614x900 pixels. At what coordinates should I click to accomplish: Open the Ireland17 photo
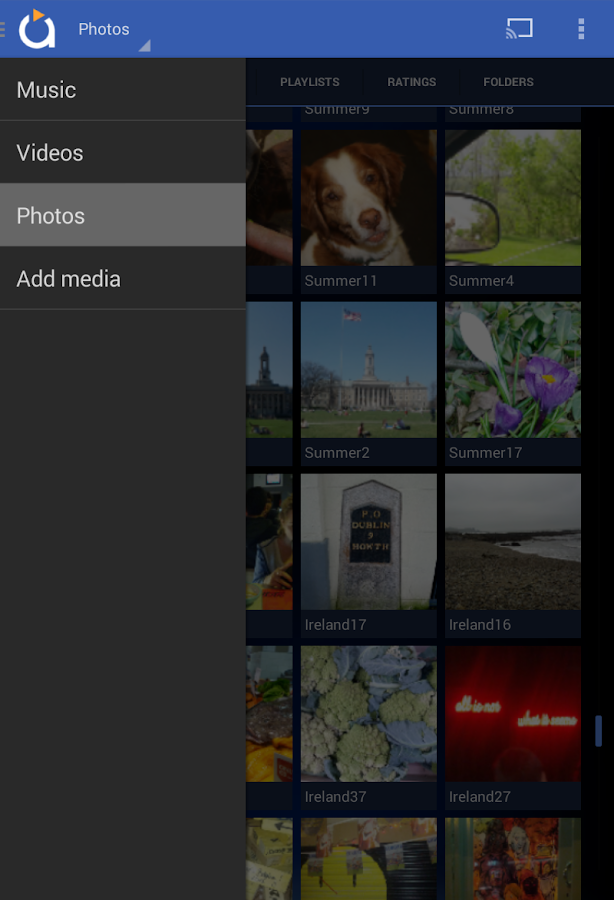click(x=368, y=542)
